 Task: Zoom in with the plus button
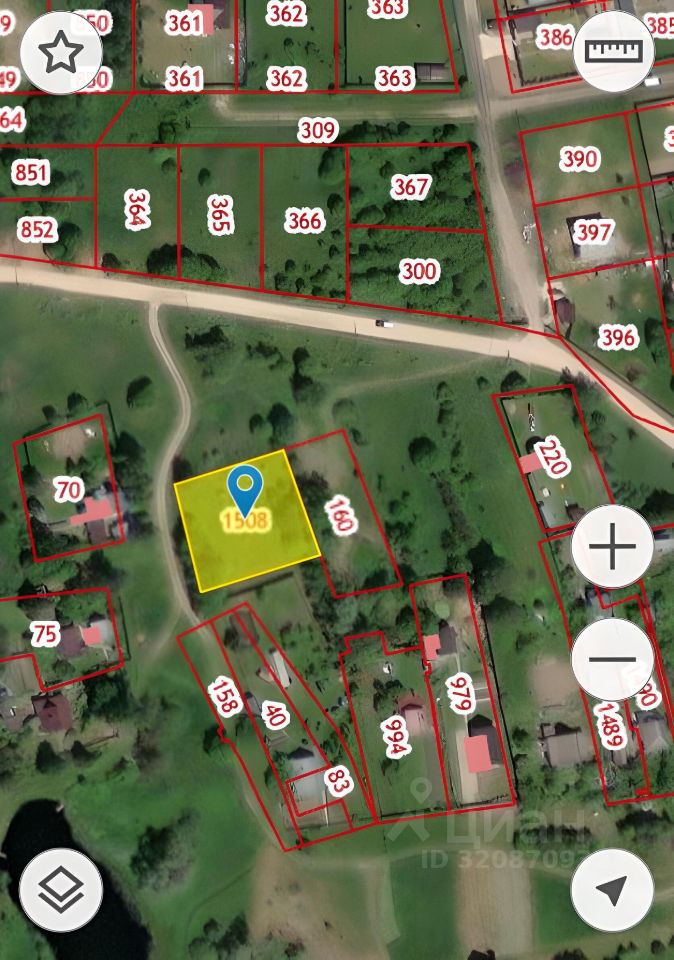(x=612, y=547)
